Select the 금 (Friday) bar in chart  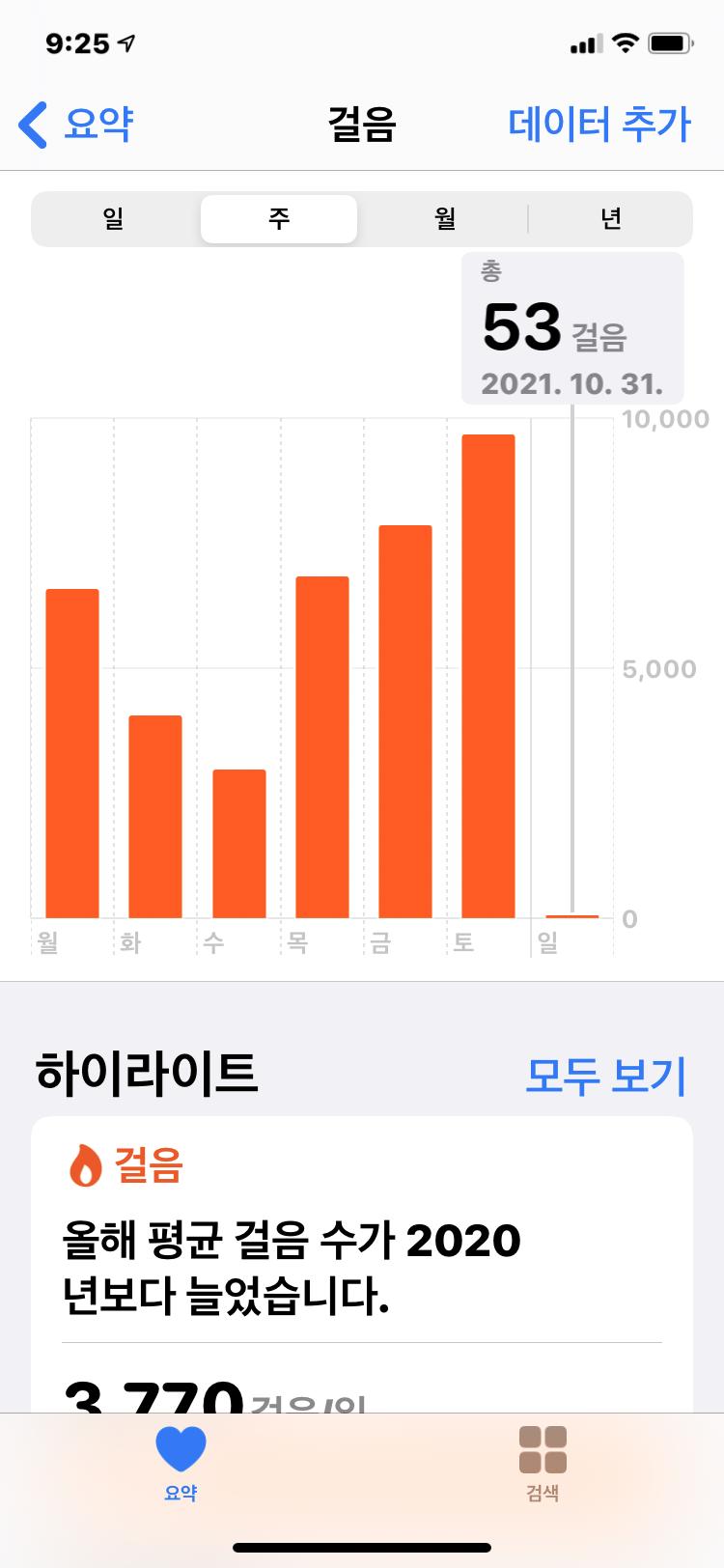pyautogui.click(x=405, y=721)
